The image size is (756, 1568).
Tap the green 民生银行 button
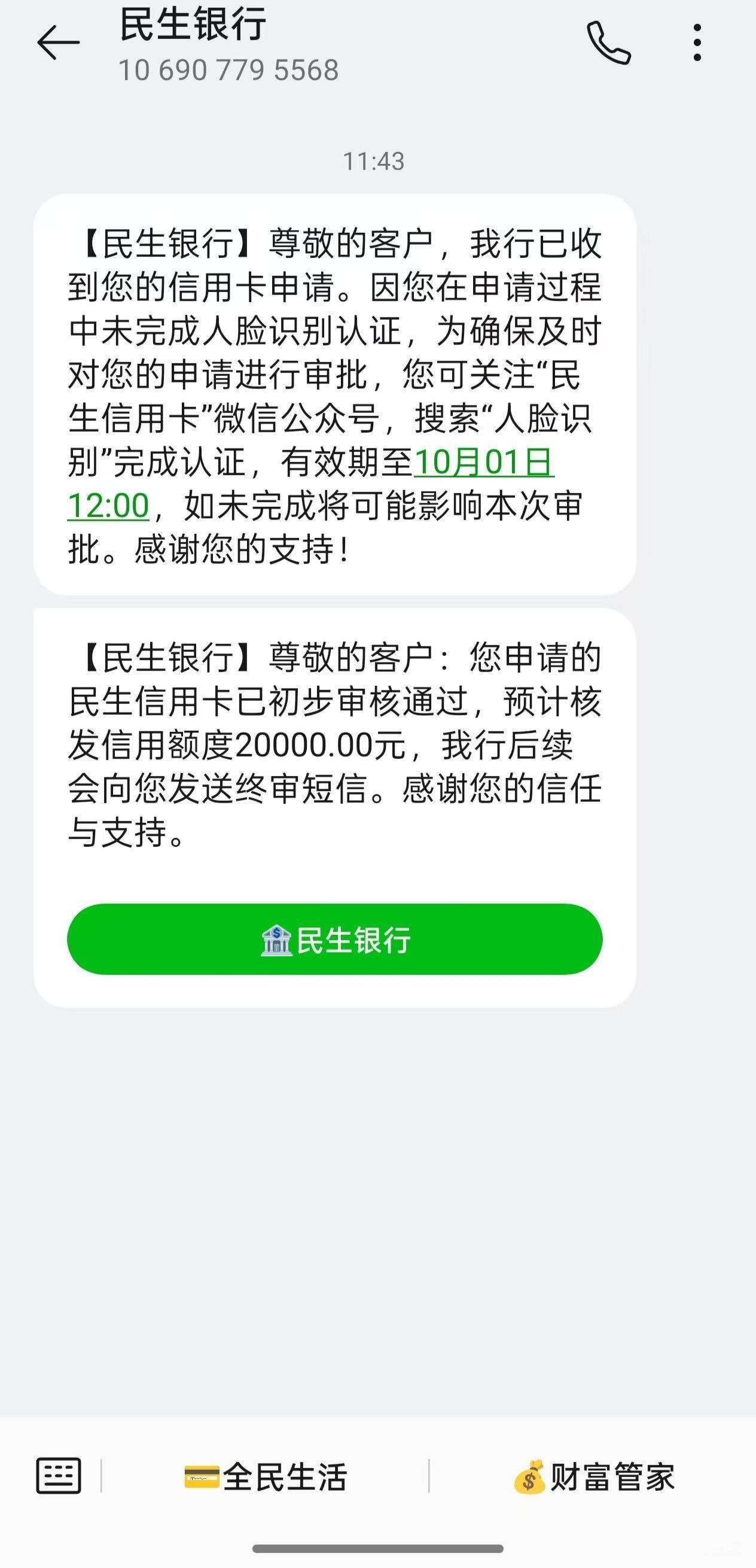tap(334, 939)
